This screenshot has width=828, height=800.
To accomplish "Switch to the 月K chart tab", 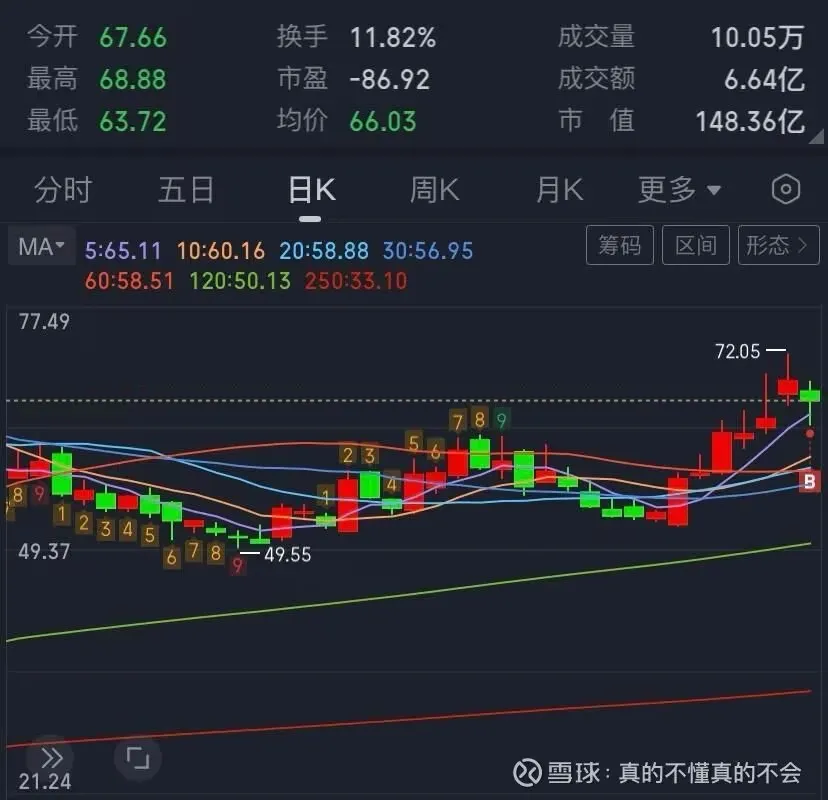I will (x=558, y=189).
